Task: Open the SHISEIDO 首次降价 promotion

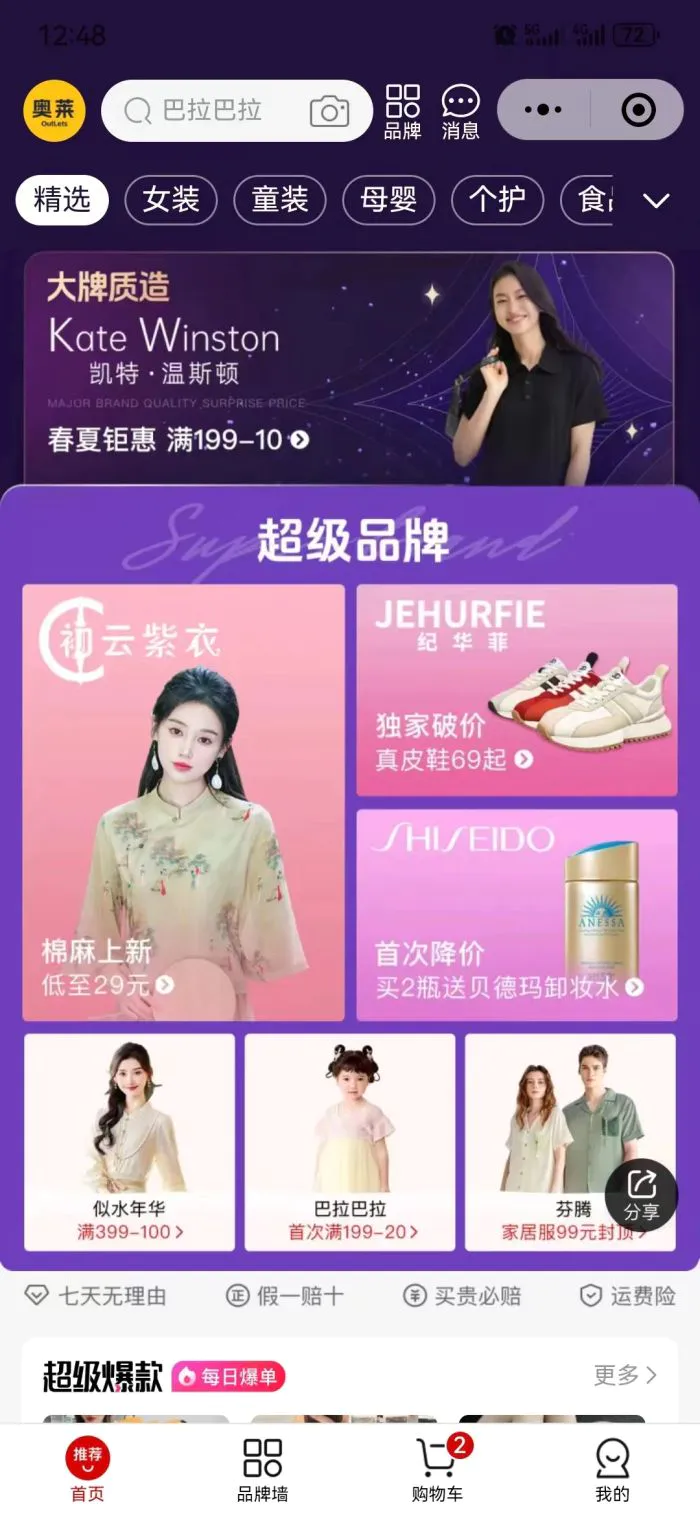Action: [516, 915]
